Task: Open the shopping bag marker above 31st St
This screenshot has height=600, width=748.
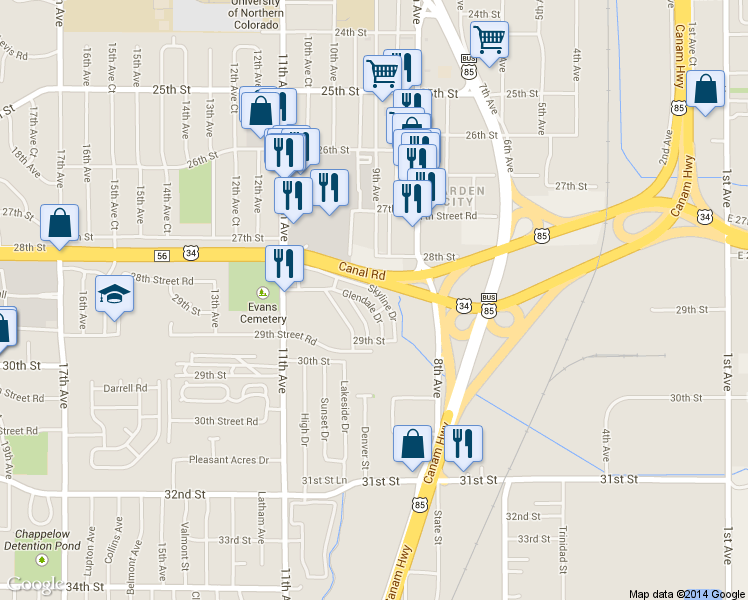Action: 413,444
